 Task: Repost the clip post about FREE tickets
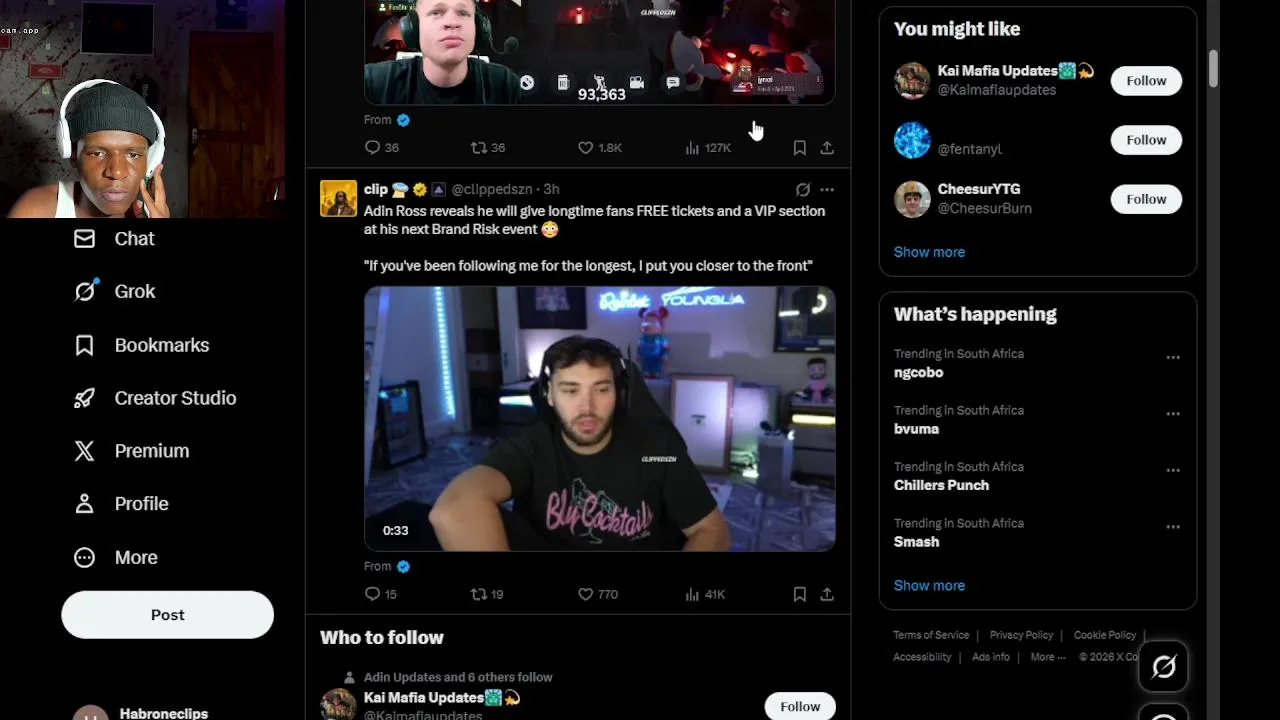[x=487, y=594]
